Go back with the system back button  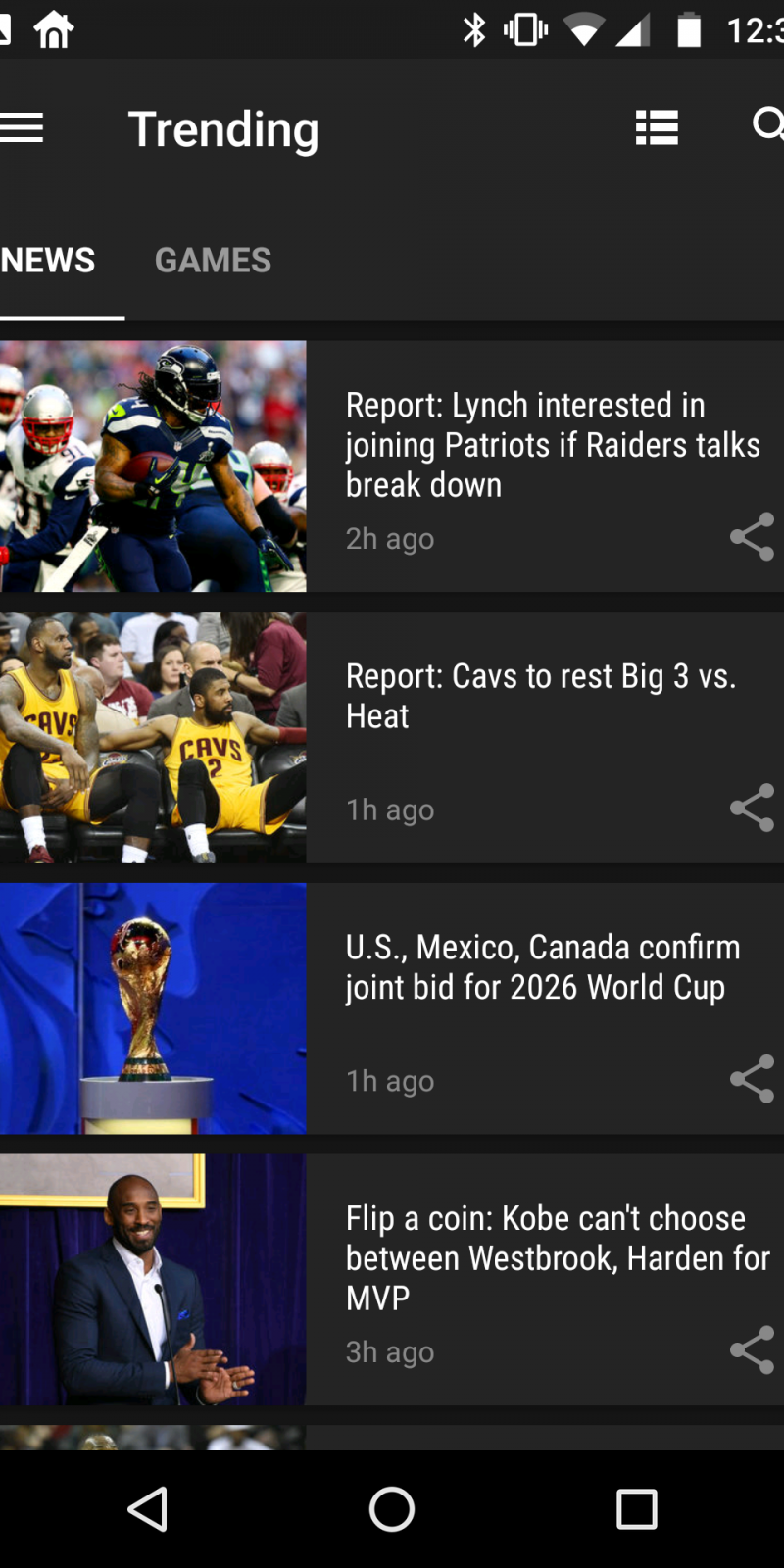pos(148,1509)
